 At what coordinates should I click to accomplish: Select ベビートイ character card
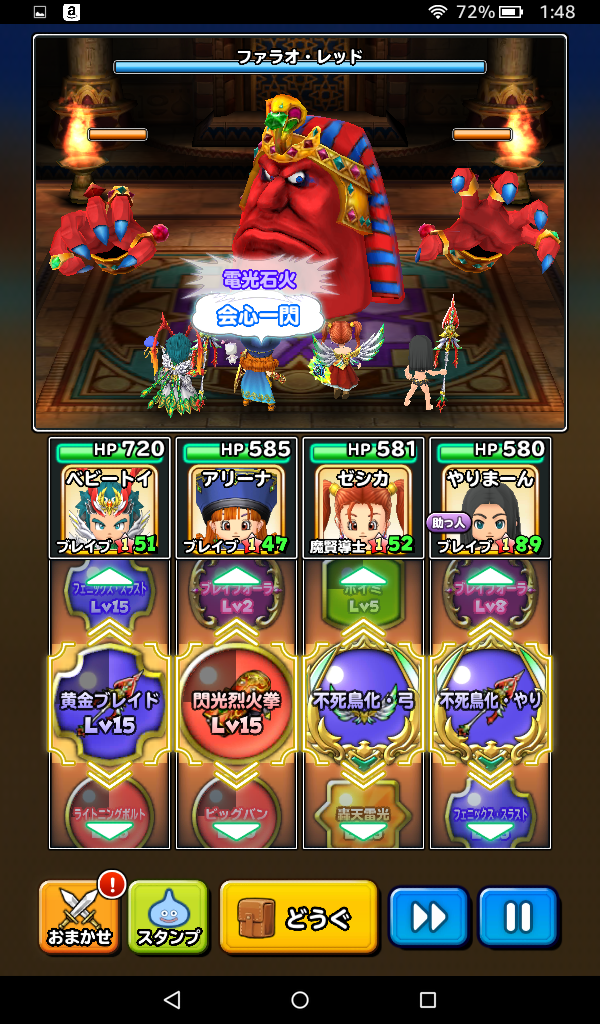pyautogui.click(x=109, y=498)
